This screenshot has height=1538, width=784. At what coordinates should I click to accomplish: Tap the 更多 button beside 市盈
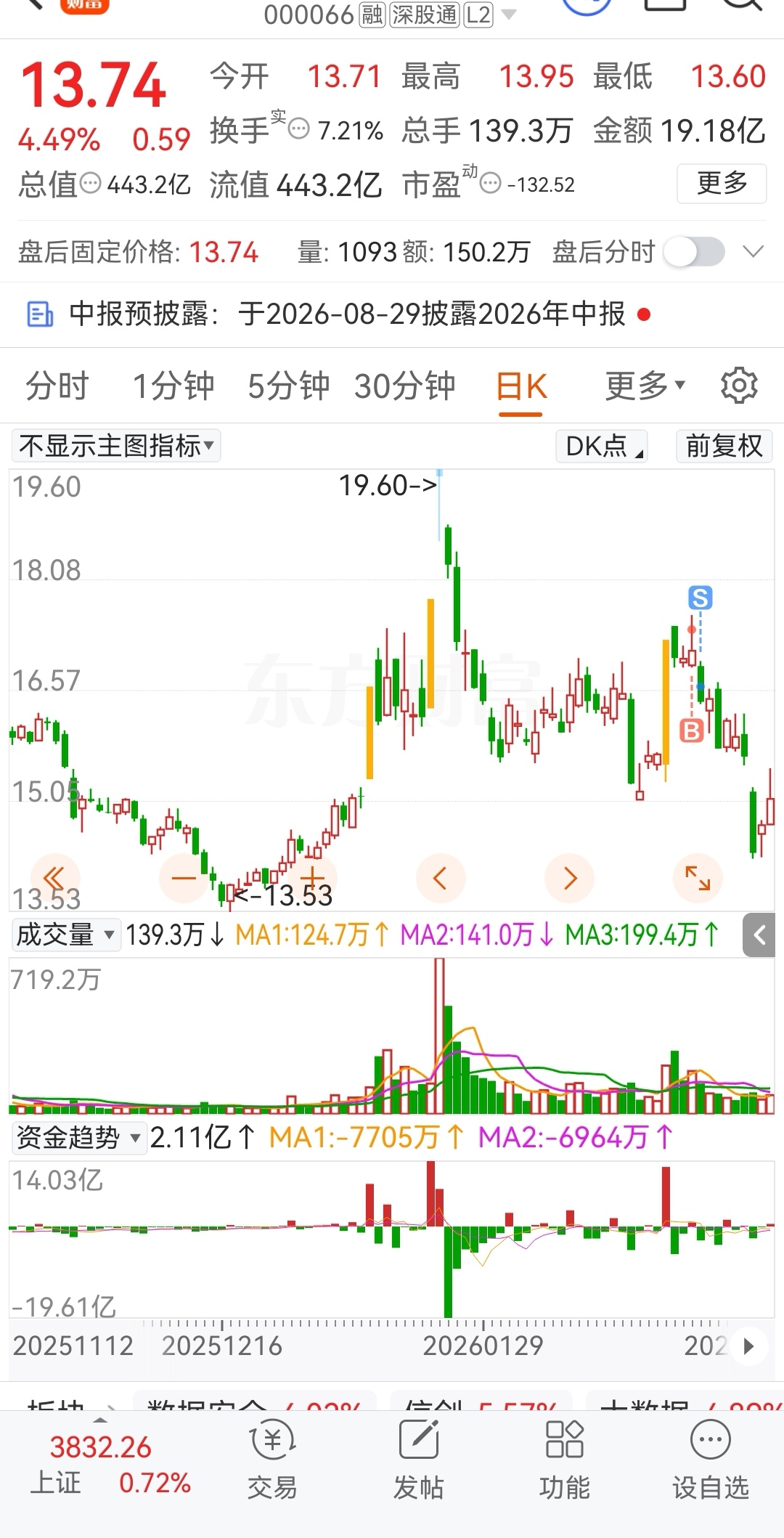(x=722, y=183)
